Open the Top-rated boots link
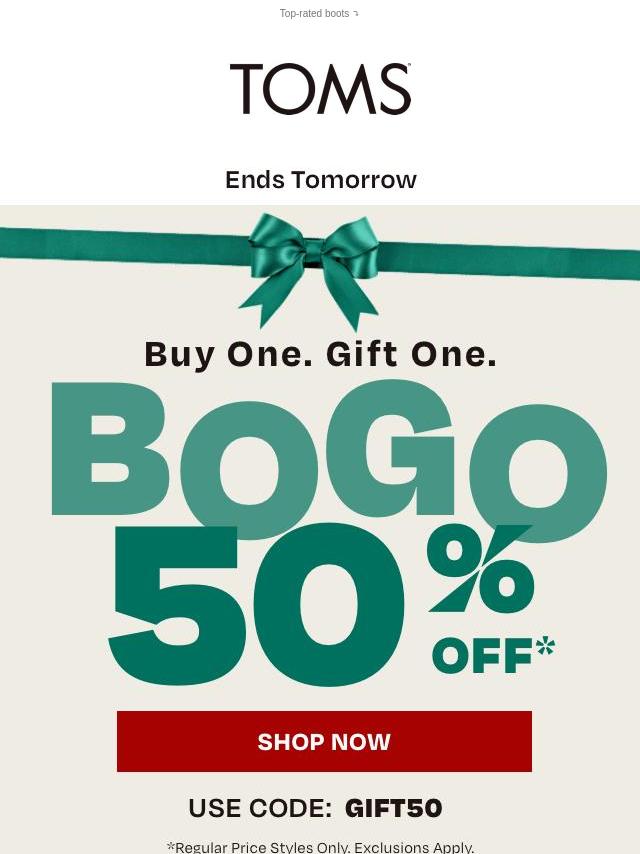 [x=318, y=14]
